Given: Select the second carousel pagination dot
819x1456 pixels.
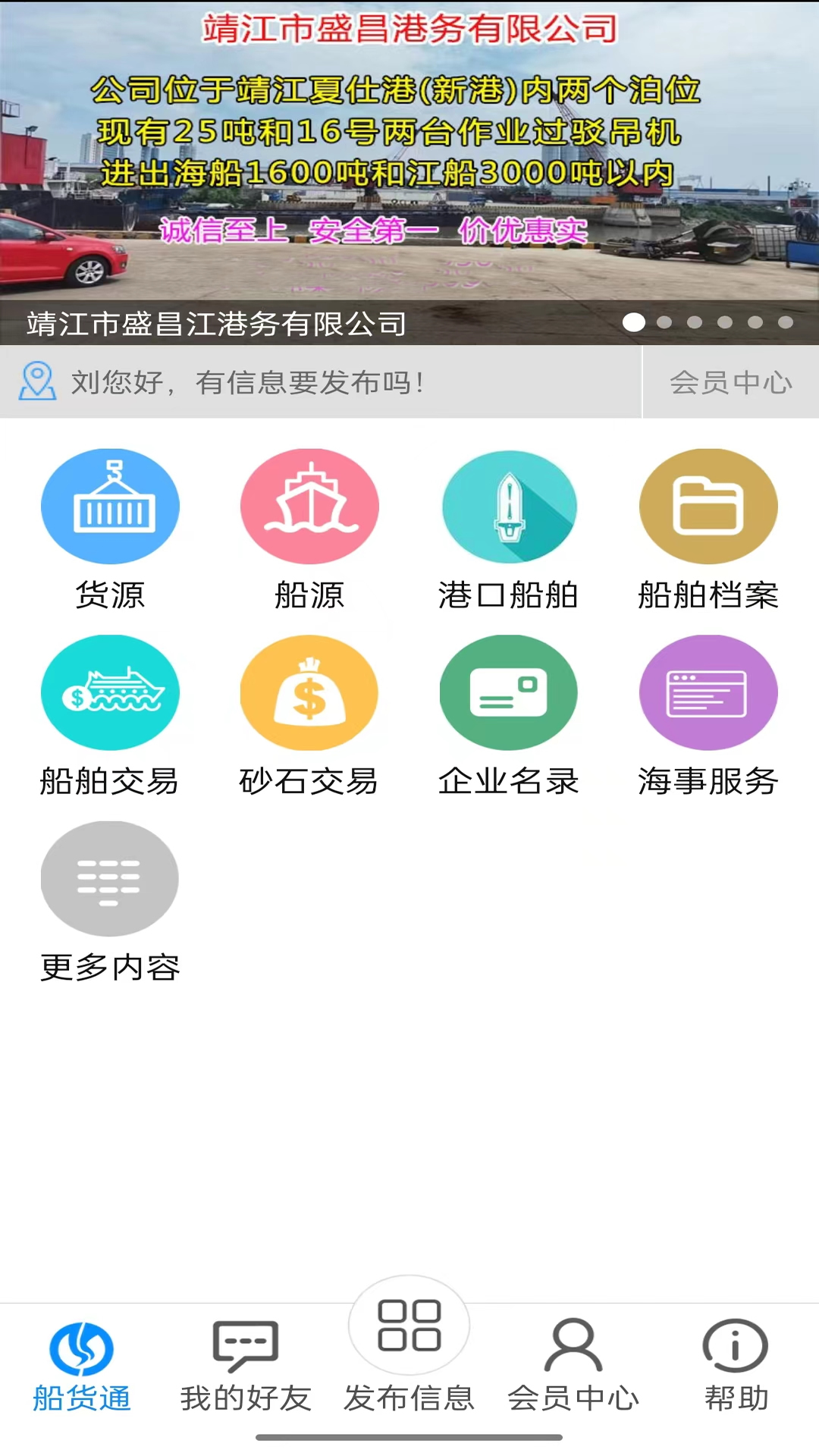Looking at the screenshot, I should click(x=665, y=322).
